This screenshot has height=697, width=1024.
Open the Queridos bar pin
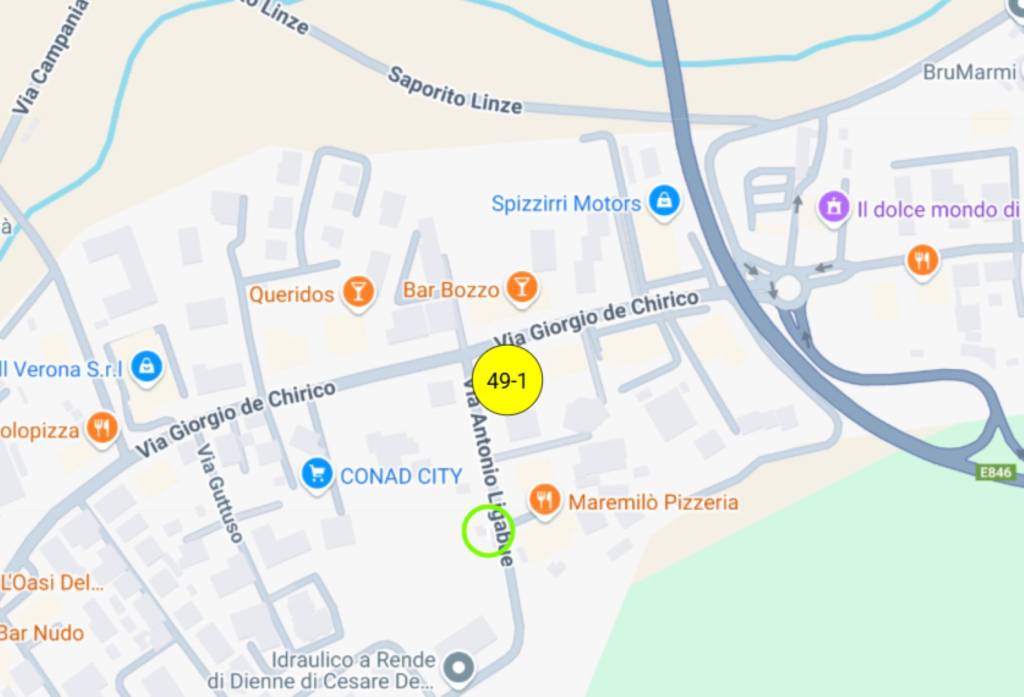(357, 292)
